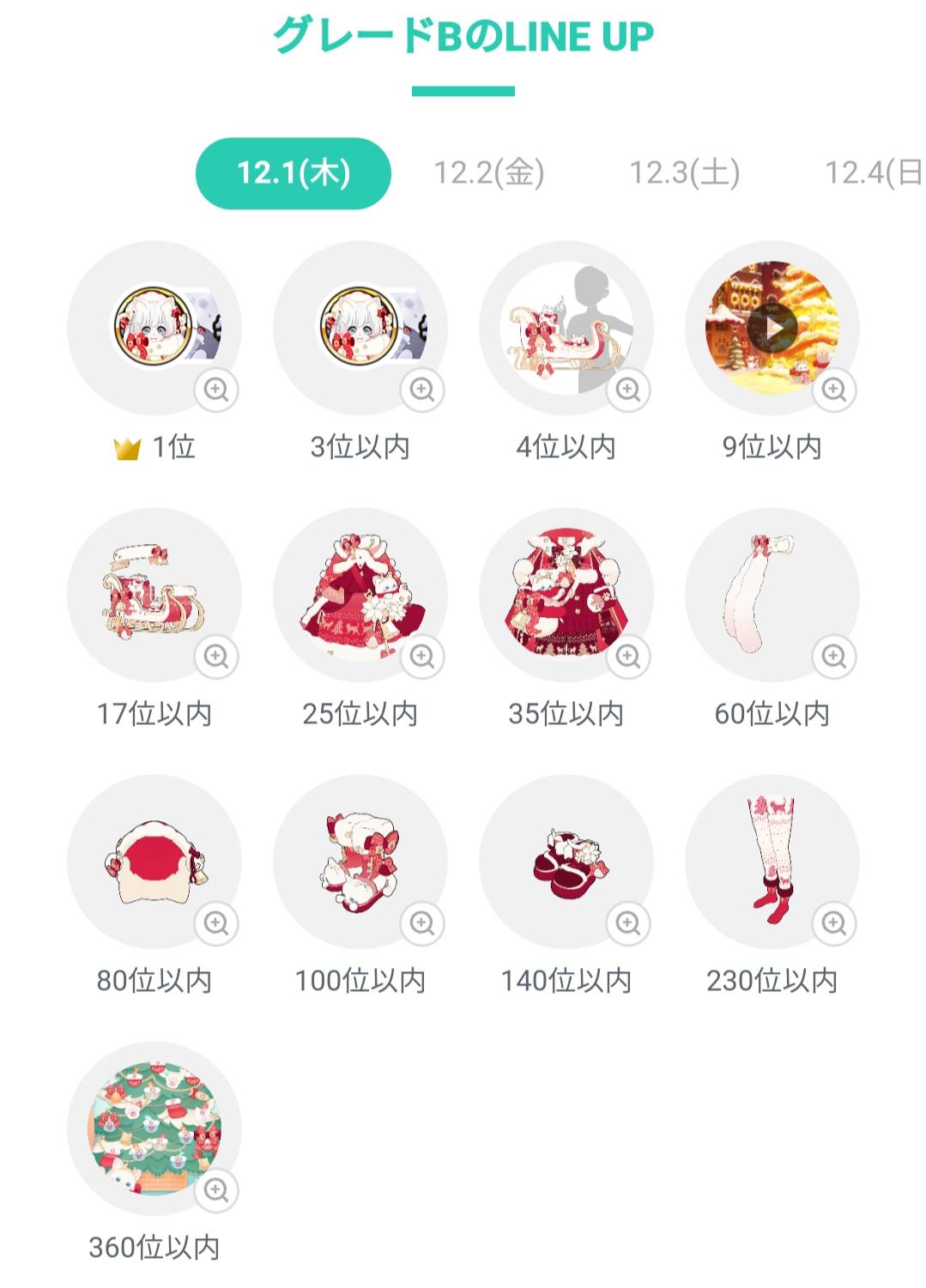This screenshot has height=1288, width=926.
Task: Select the 12.1(木) date tab
Action: (x=294, y=173)
